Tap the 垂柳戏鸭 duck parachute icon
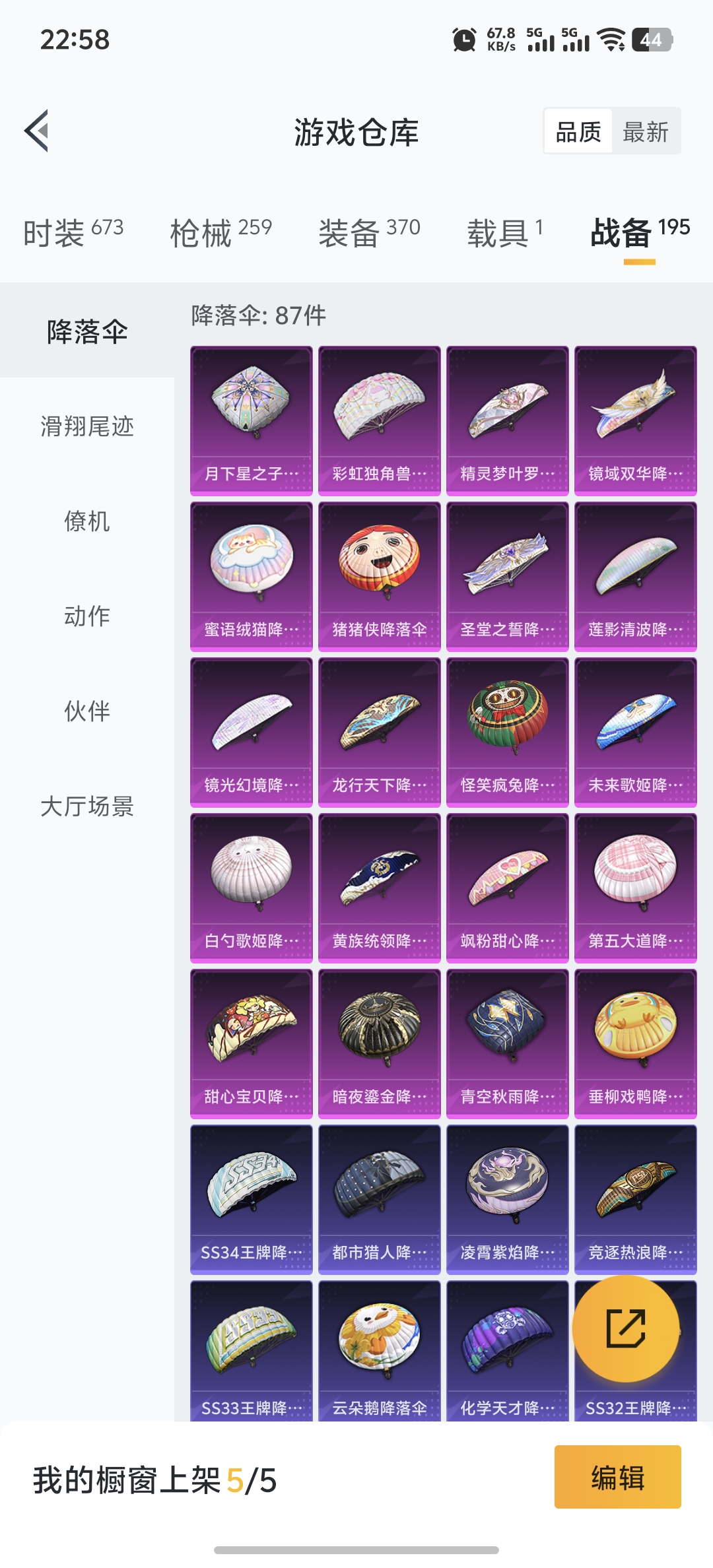The height and width of the screenshot is (1568, 713). pos(634,1040)
